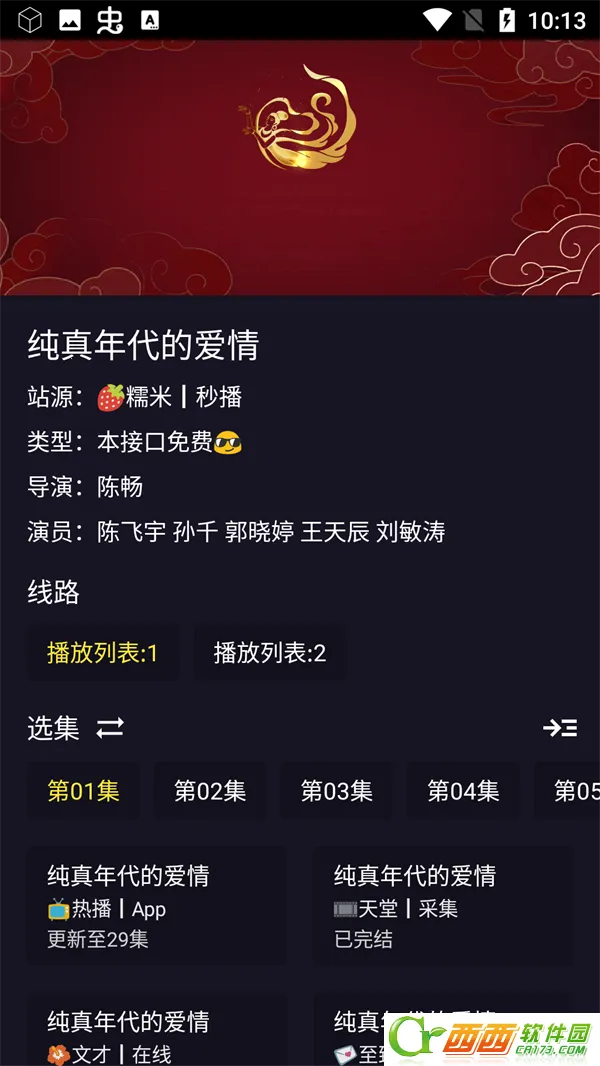This screenshot has height=1066, width=600.
Task: Play episode 第04集
Action: [463, 791]
